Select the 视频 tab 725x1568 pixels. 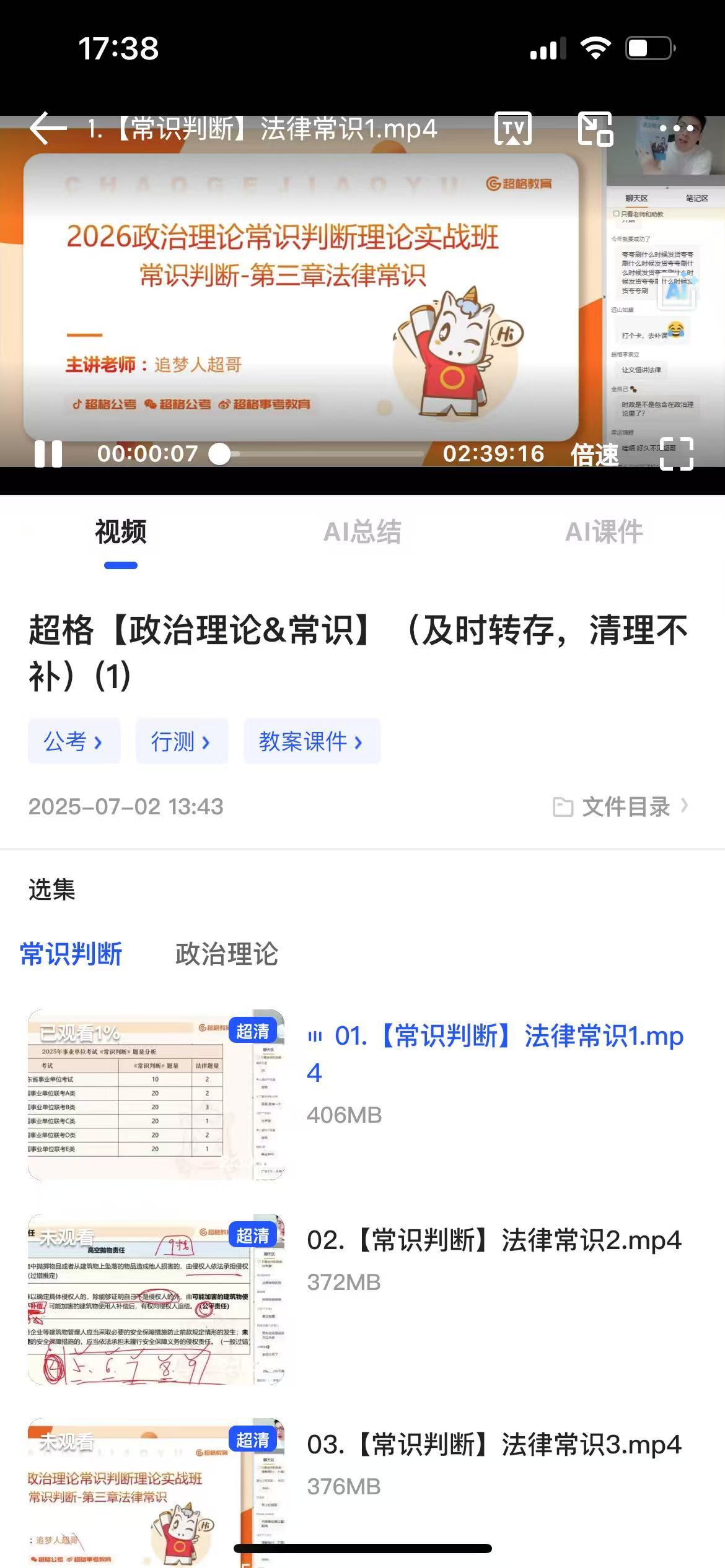(121, 532)
